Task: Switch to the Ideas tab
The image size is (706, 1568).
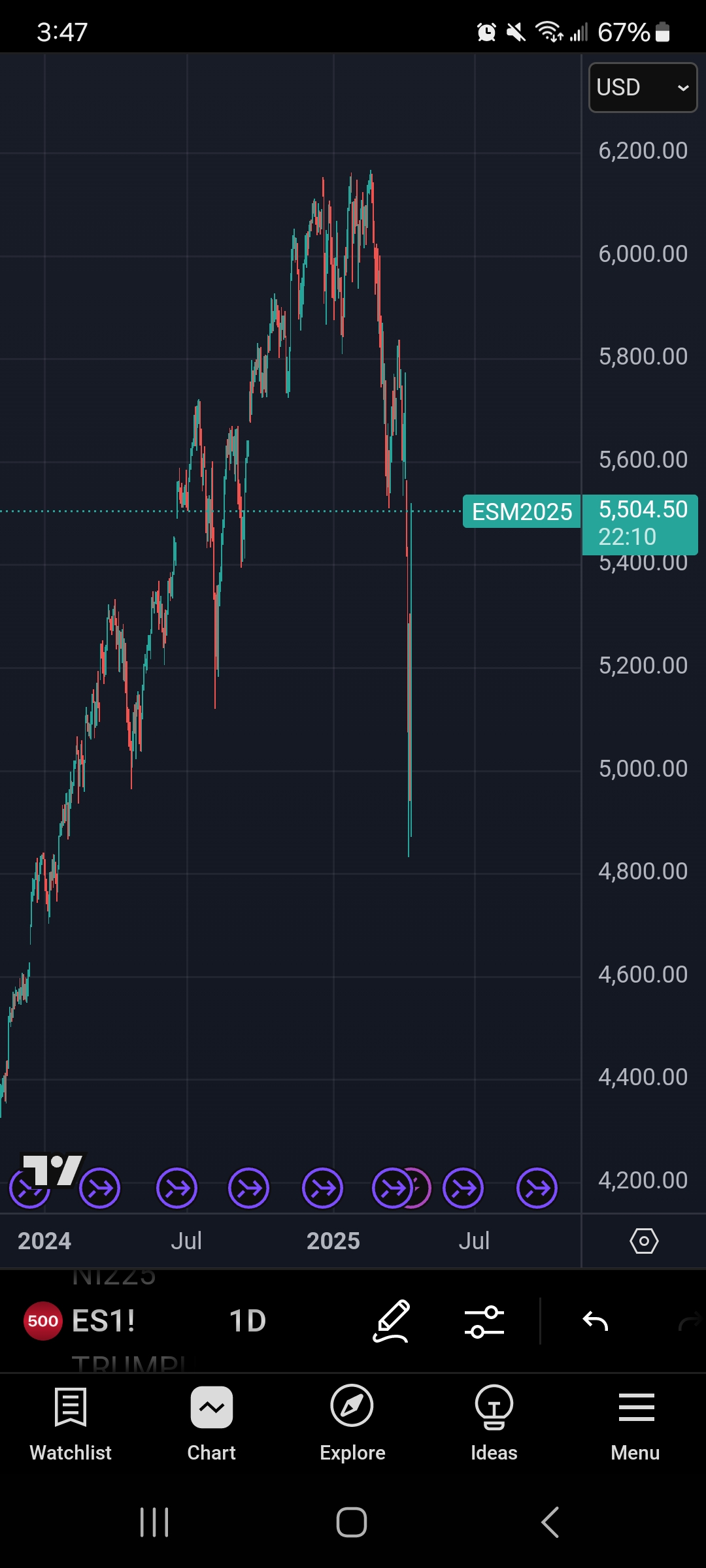Action: pyautogui.click(x=494, y=1424)
